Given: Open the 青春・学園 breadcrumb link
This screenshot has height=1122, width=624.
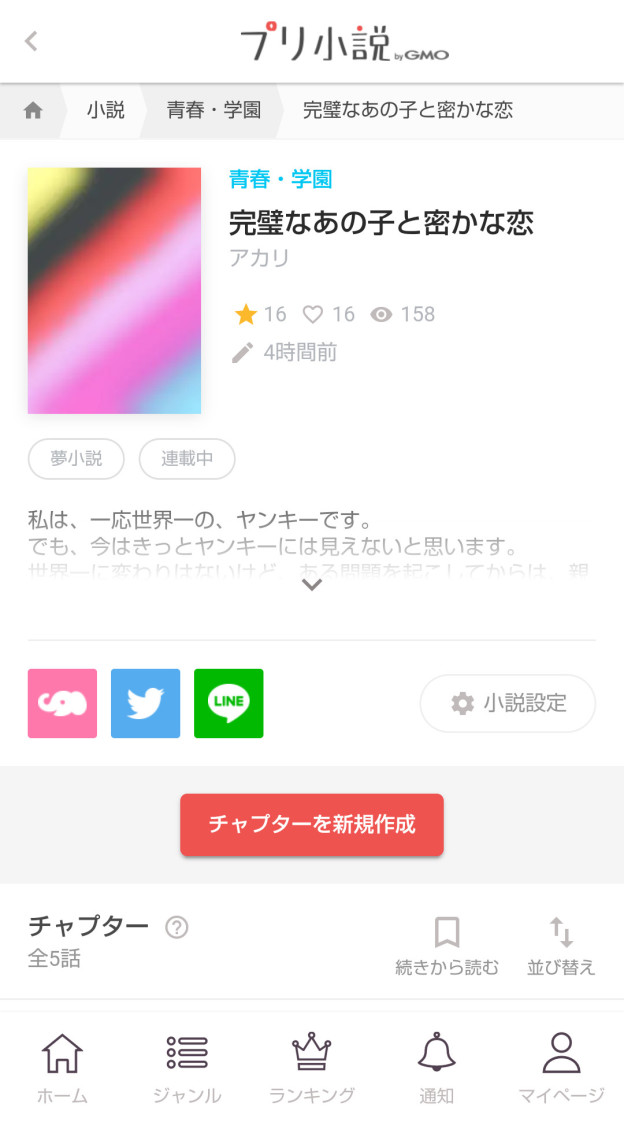Looking at the screenshot, I should (x=213, y=111).
